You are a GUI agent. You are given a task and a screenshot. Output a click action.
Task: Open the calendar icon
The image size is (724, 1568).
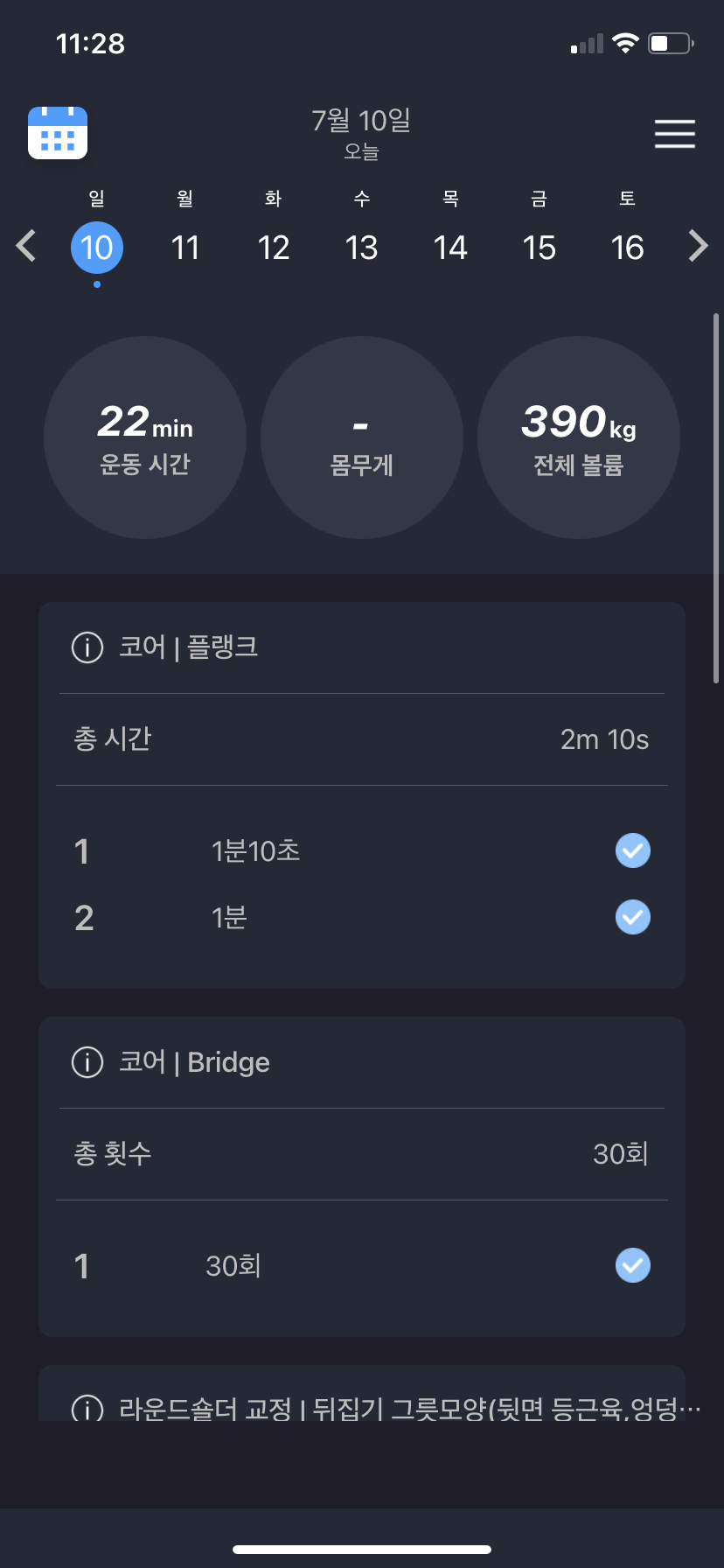coord(58,133)
